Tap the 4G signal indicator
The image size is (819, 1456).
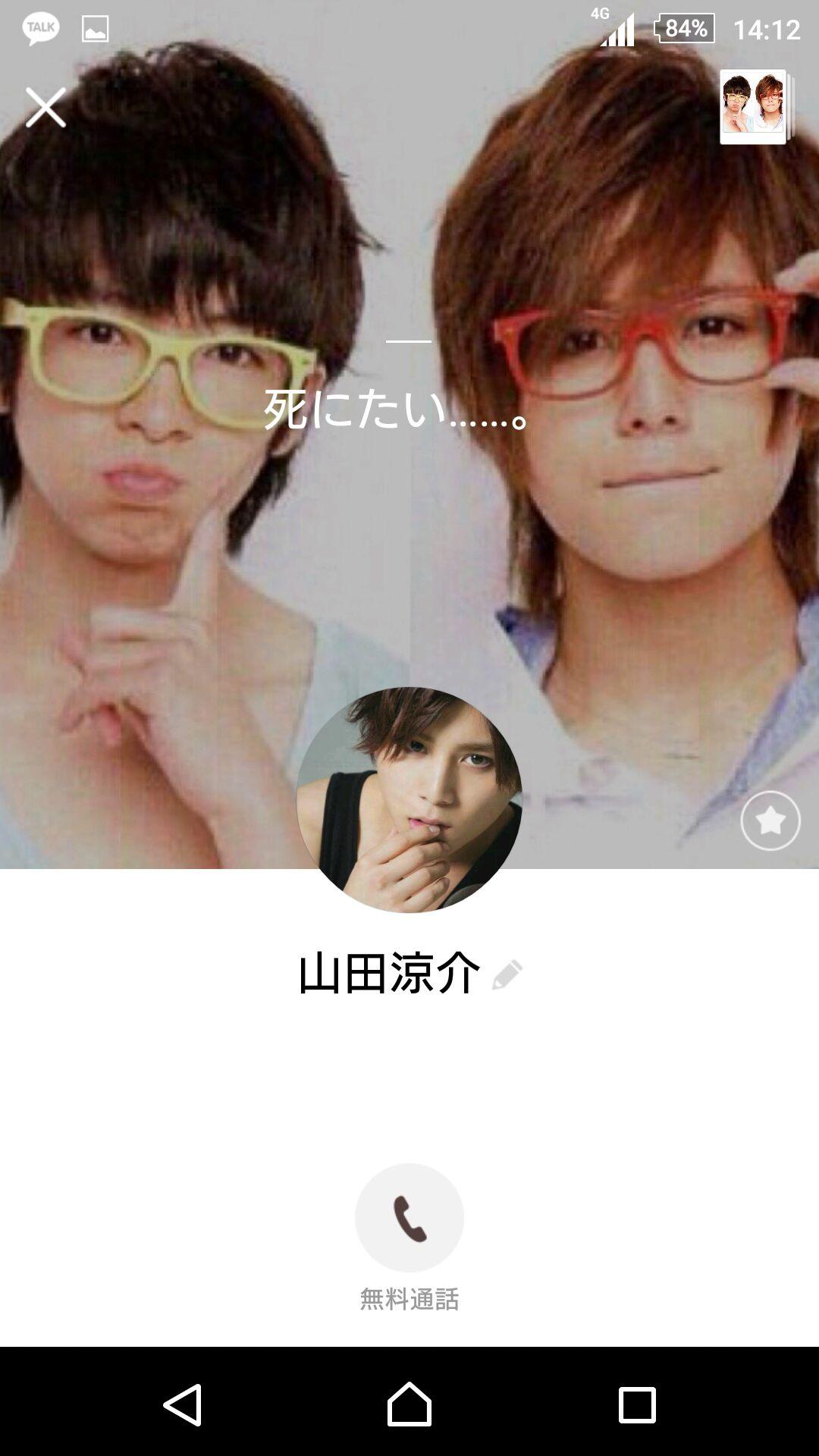click(x=598, y=11)
